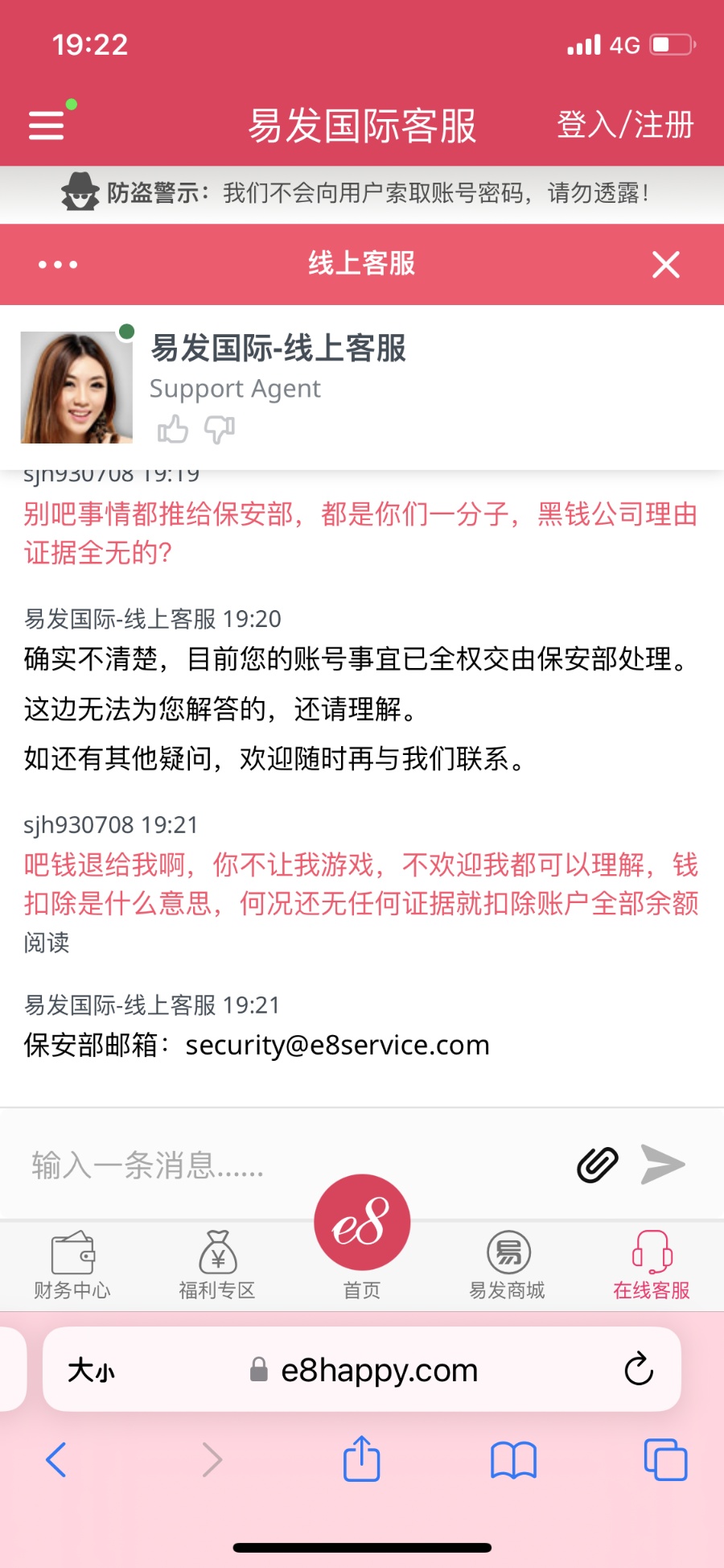Switch to the 财务中心 tab
This screenshot has height=1568, width=724.
pyautogui.click(x=72, y=1265)
